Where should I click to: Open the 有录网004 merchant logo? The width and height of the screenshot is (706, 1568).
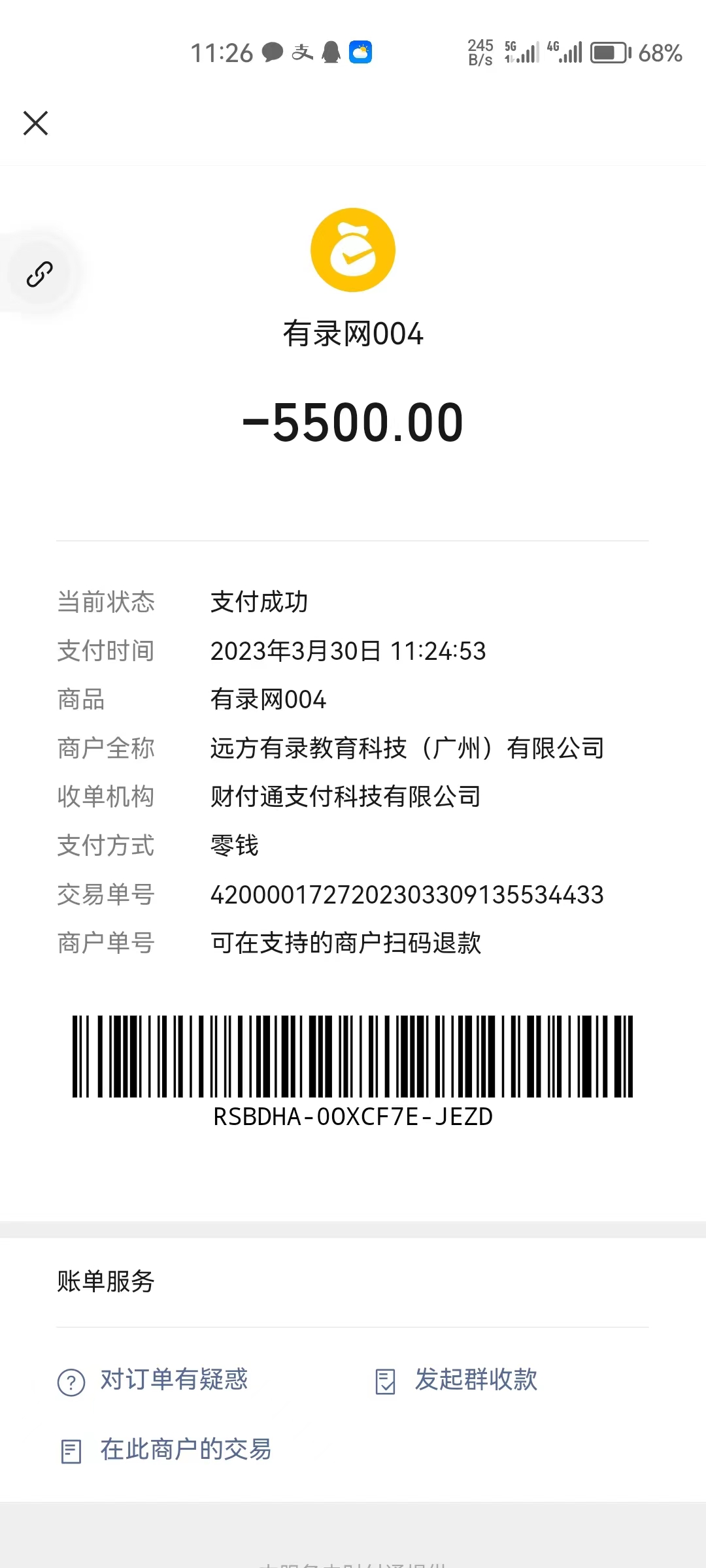[353, 250]
